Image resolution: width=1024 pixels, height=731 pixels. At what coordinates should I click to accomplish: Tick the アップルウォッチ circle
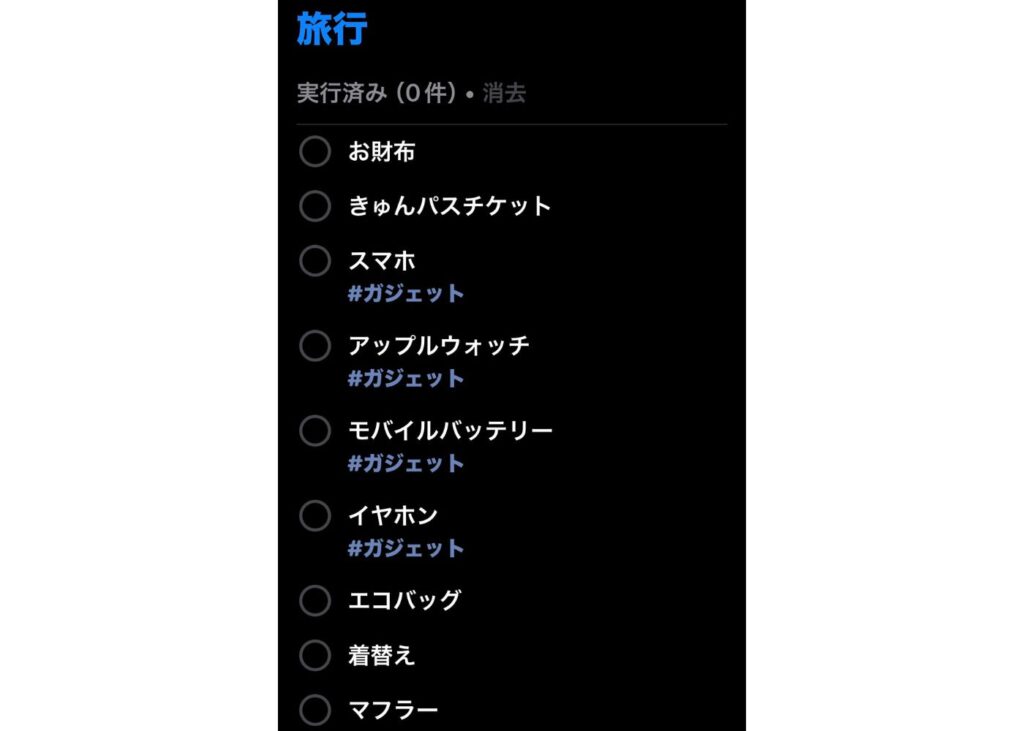[315, 346]
